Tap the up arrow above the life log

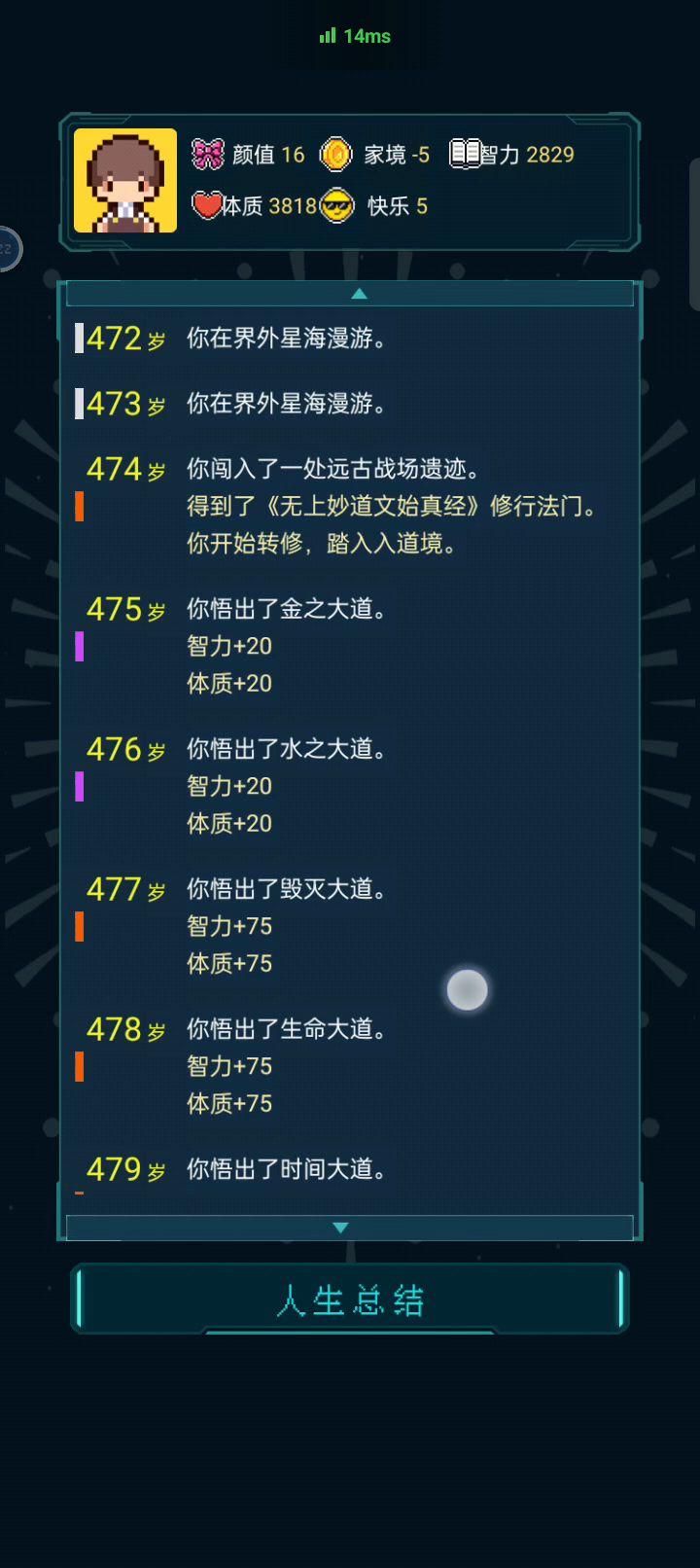tap(359, 294)
